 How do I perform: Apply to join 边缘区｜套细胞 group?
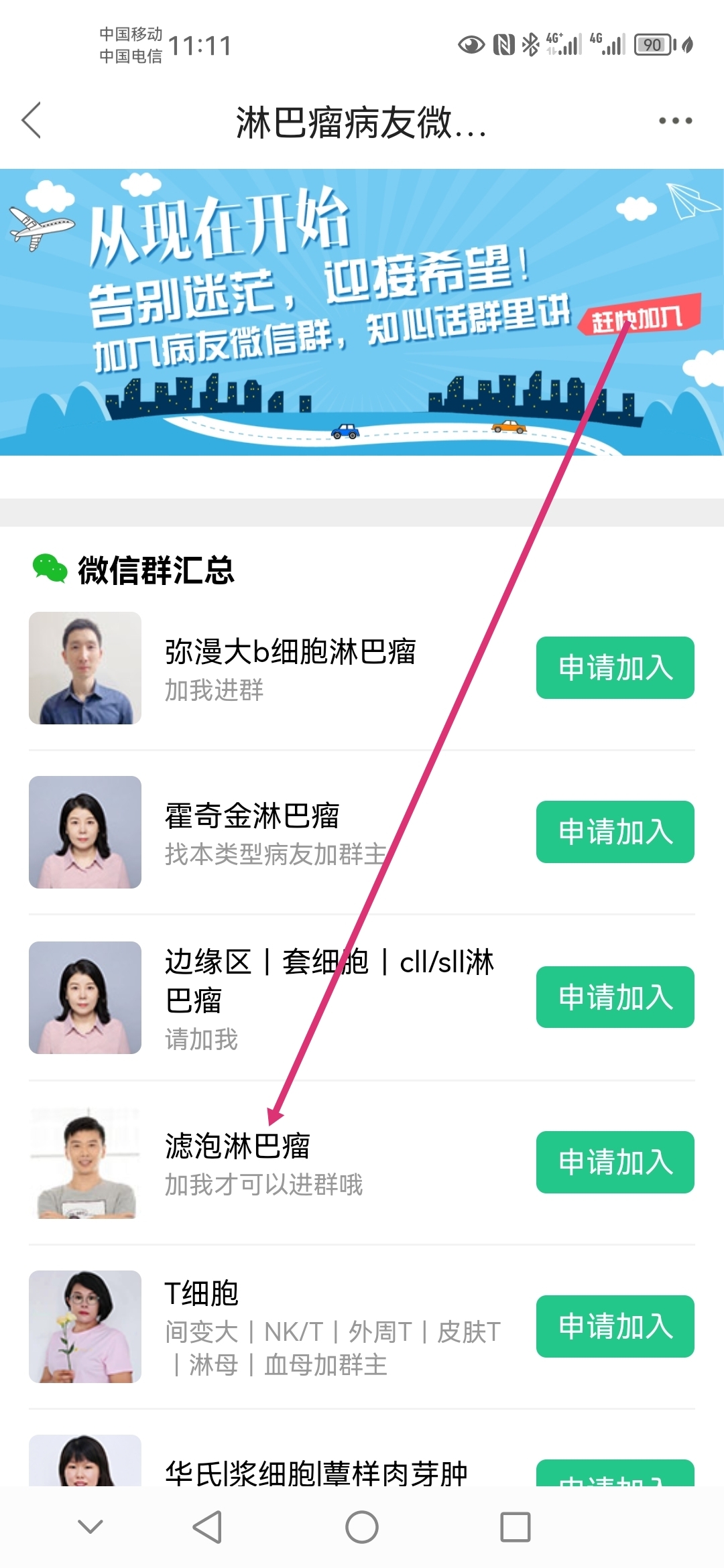[x=615, y=997]
